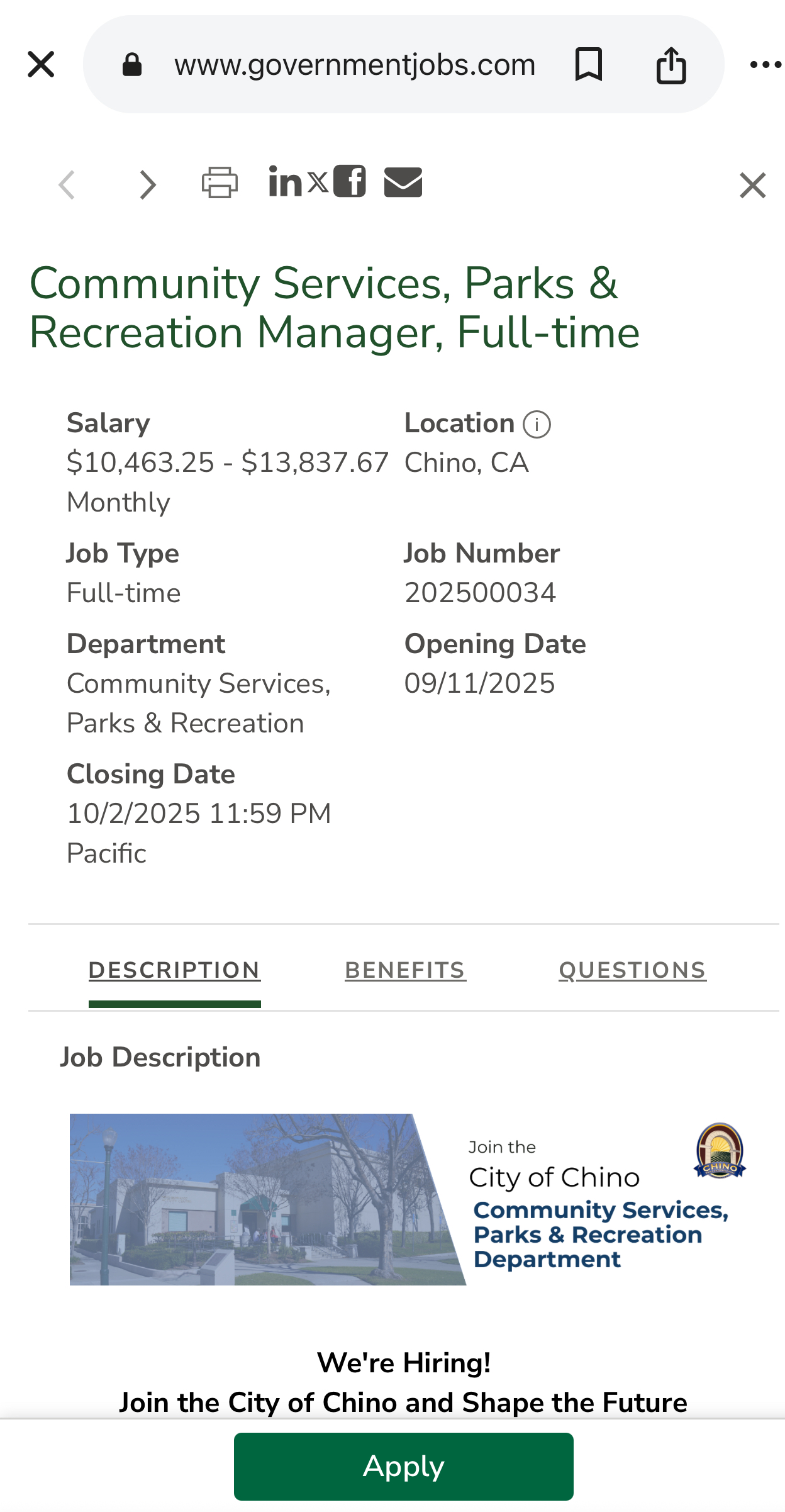785x1512 pixels.
Task: Switch to the Benefits tab
Action: [x=405, y=970]
